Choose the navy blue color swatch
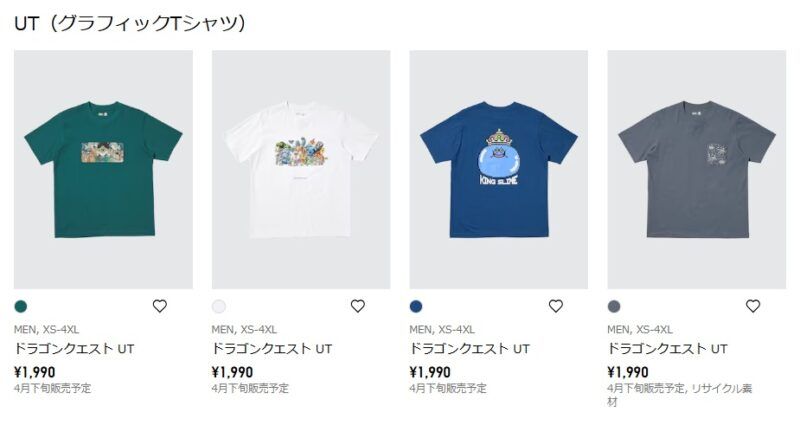The width and height of the screenshot is (800, 432). click(417, 306)
